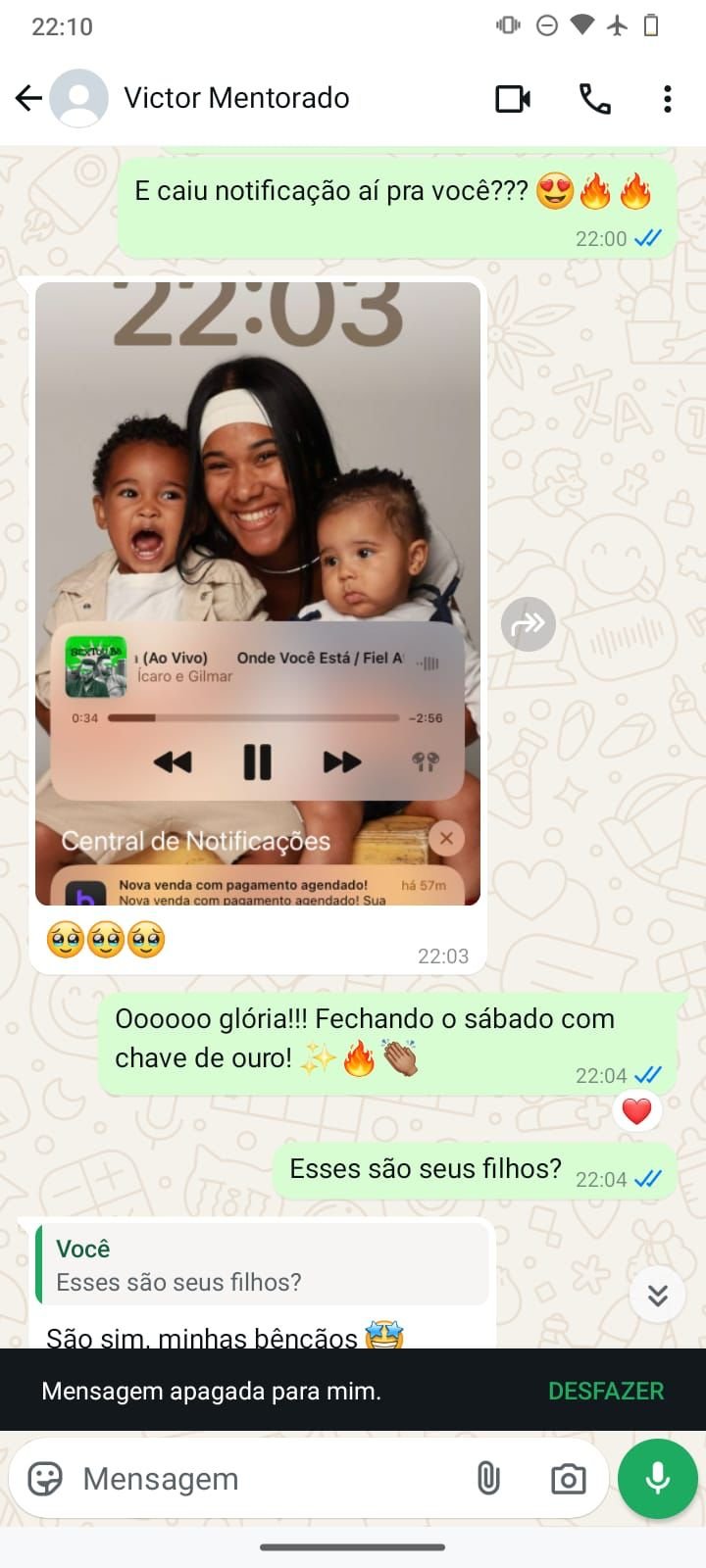Record a voice message

657,1478
